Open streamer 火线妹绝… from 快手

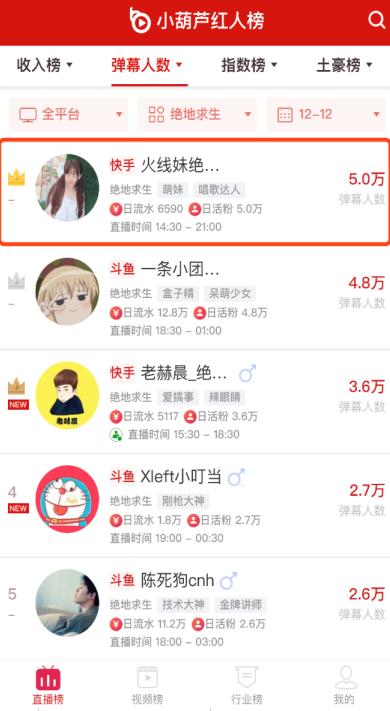point(195,192)
